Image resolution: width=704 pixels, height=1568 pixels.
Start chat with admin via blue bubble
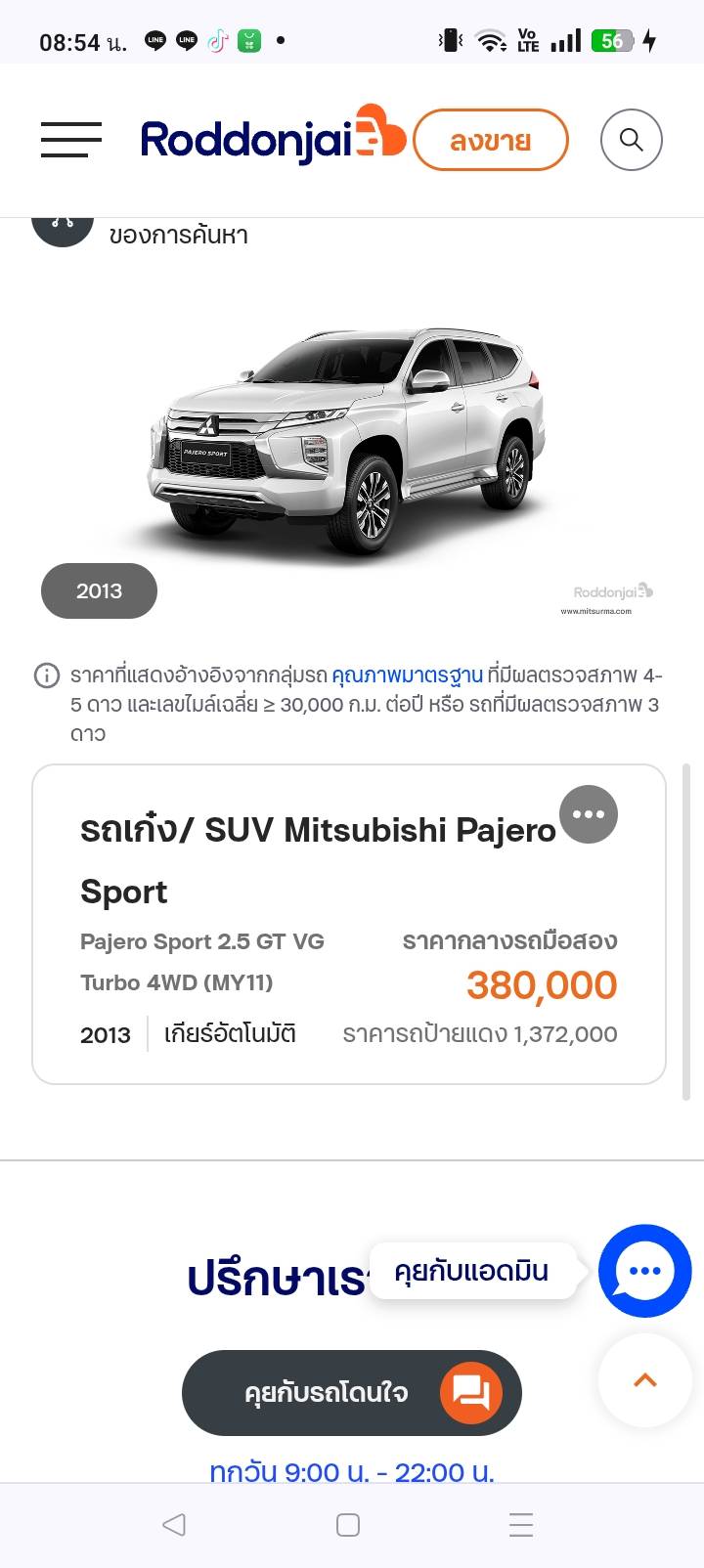click(644, 1270)
